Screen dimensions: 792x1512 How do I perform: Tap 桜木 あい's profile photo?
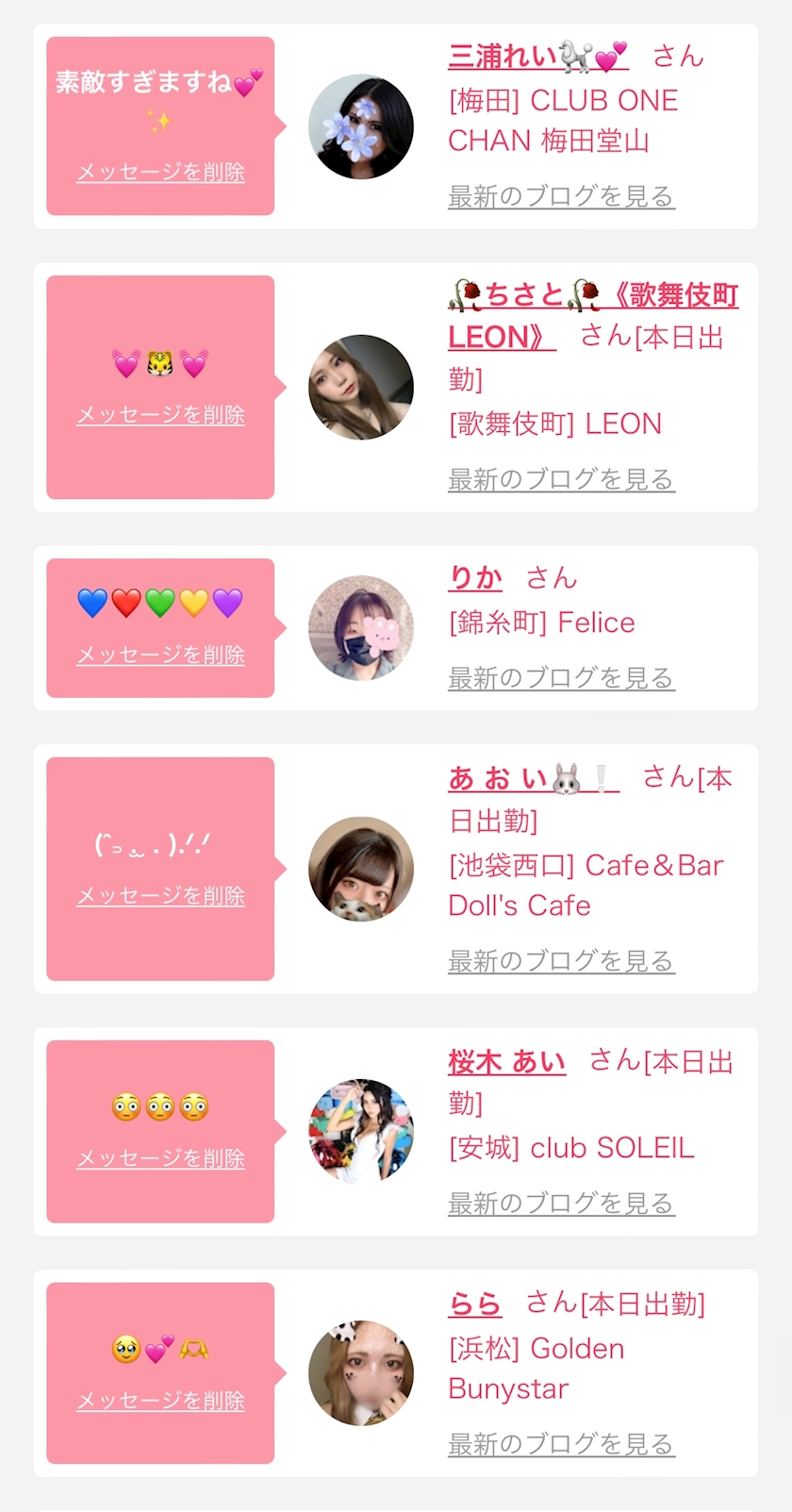[x=361, y=1131]
